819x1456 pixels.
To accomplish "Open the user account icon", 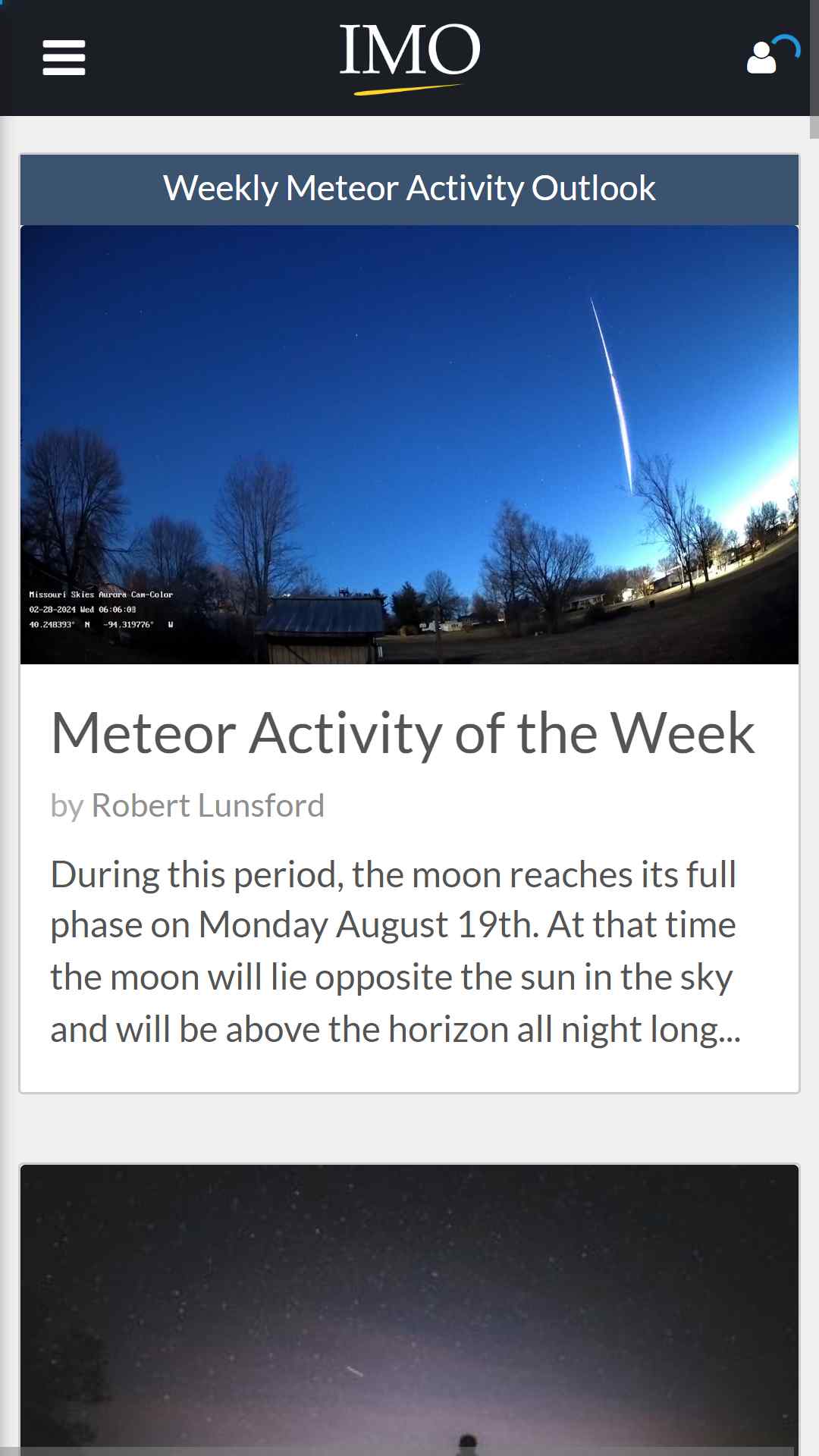I will (x=761, y=57).
